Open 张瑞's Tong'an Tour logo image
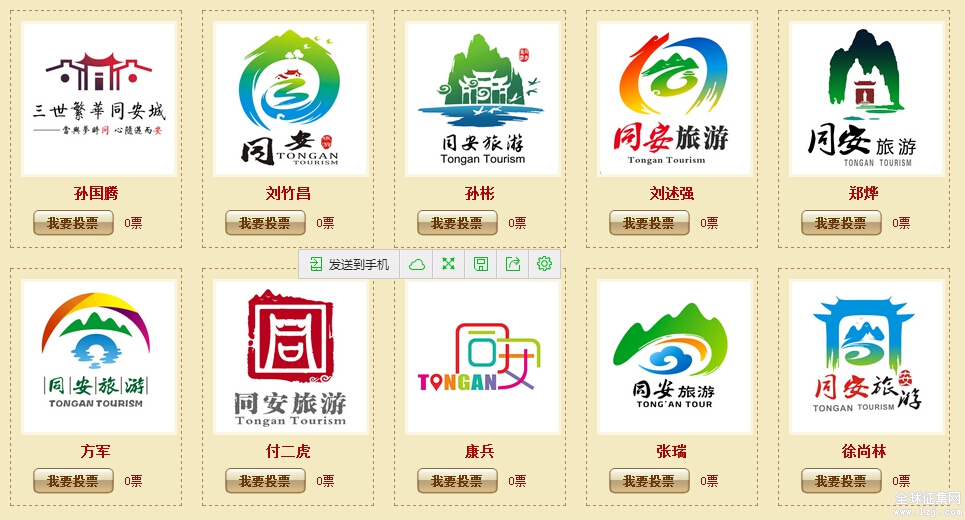The image size is (965, 520). click(x=674, y=357)
